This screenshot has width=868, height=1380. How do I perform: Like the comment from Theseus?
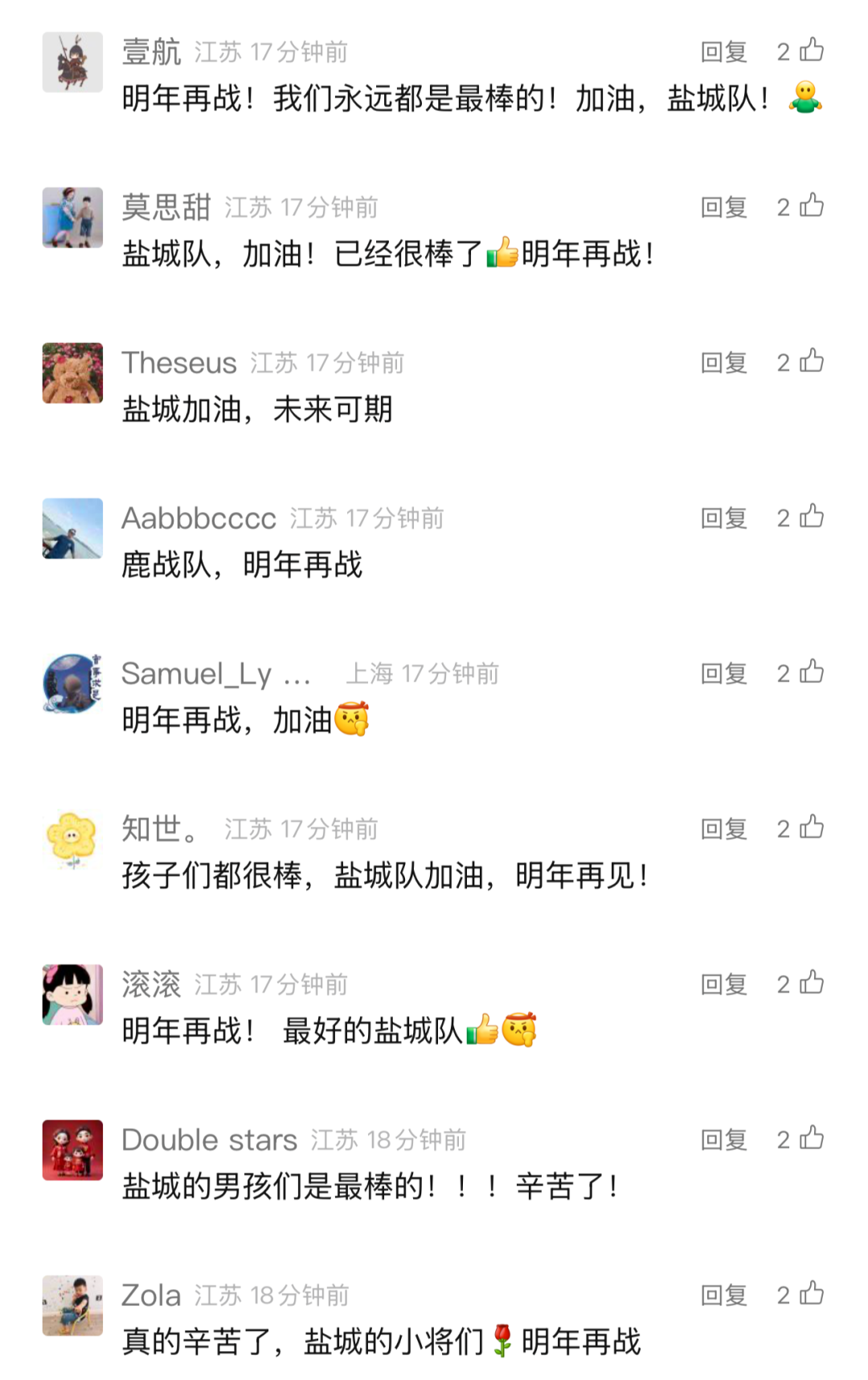click(811, 362)
